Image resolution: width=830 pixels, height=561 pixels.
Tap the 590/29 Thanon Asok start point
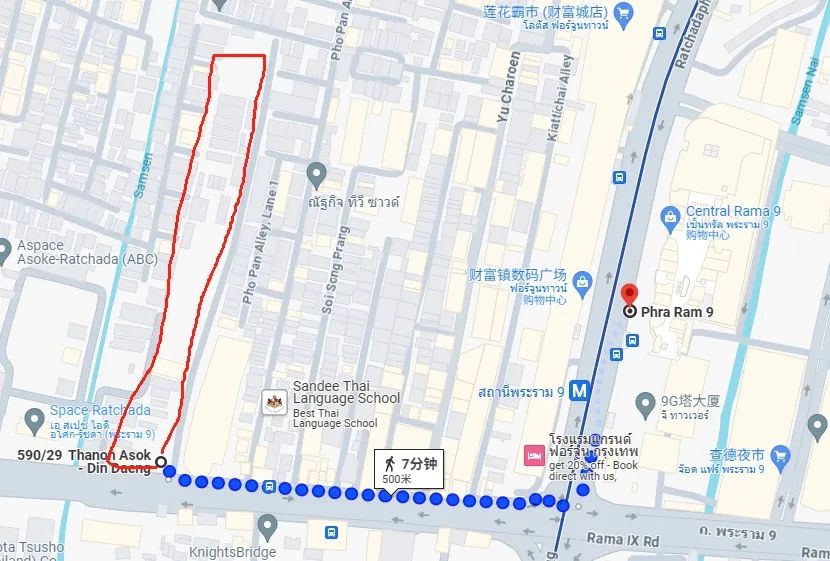(161, 462)
